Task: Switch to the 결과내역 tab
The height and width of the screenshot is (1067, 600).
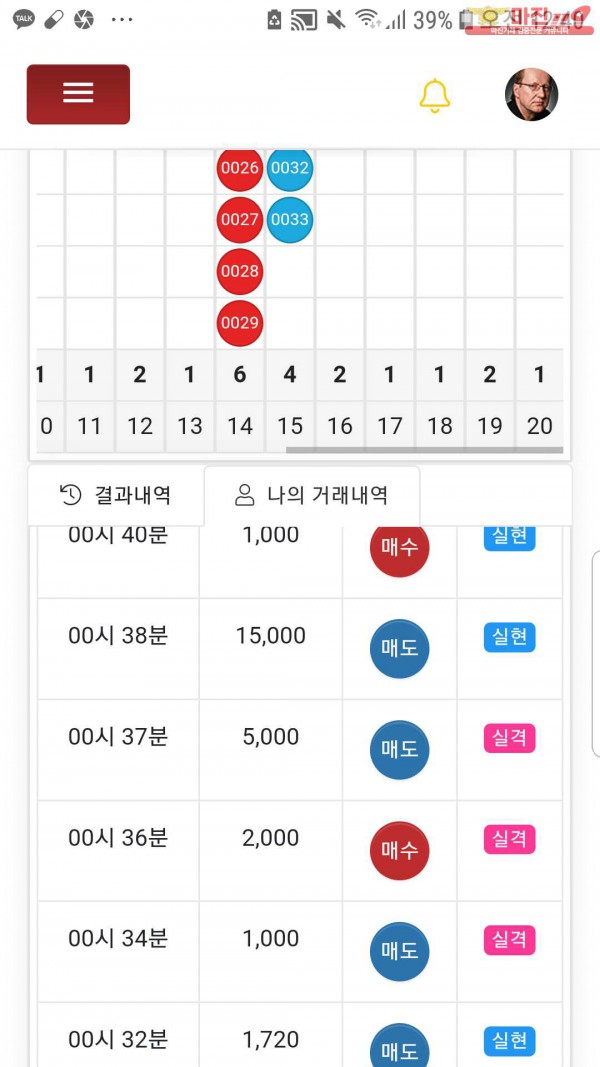Action: 116,494
